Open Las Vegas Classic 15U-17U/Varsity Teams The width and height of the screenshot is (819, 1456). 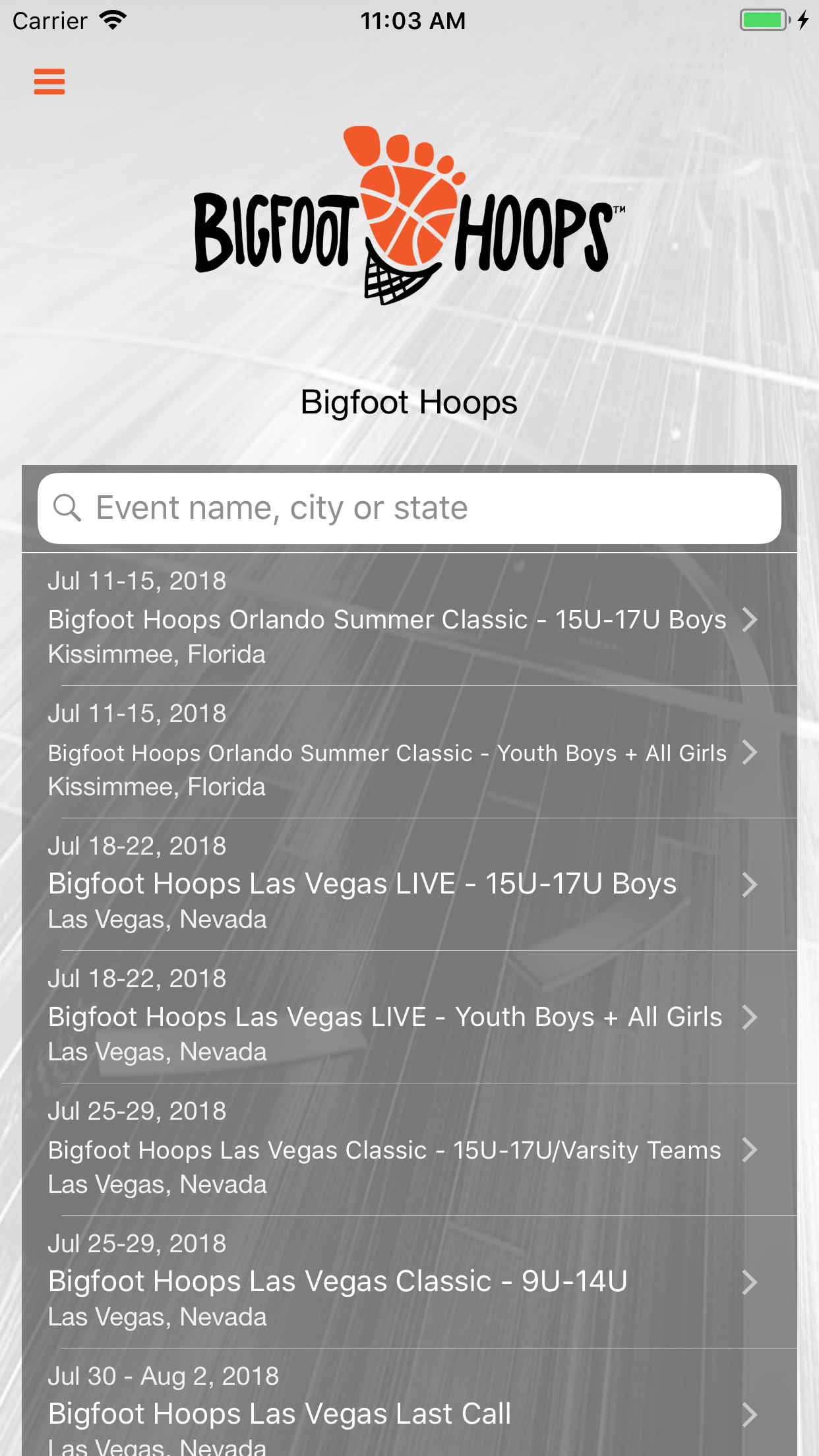(x=409, y=1149)
